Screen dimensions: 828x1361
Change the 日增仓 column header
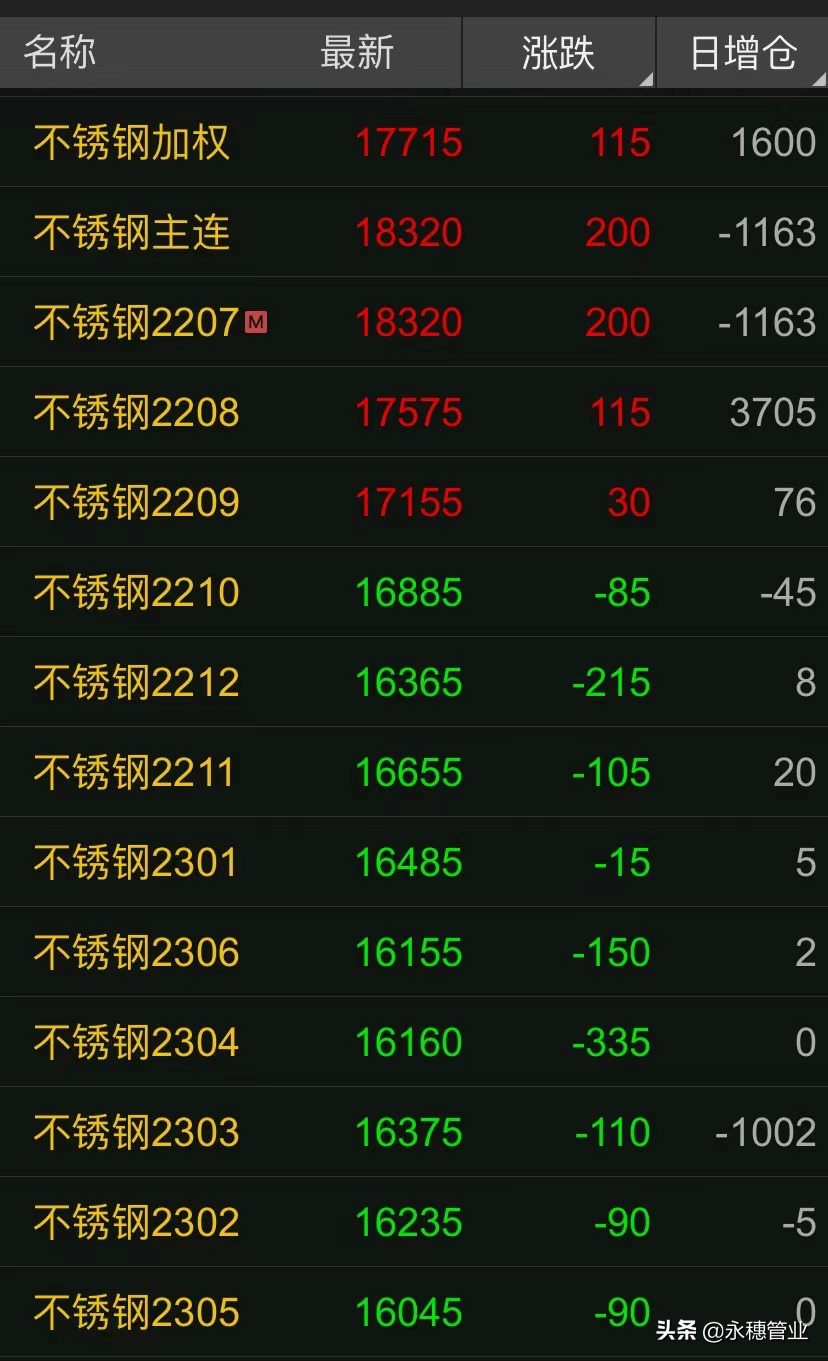(x=743, y=53)
